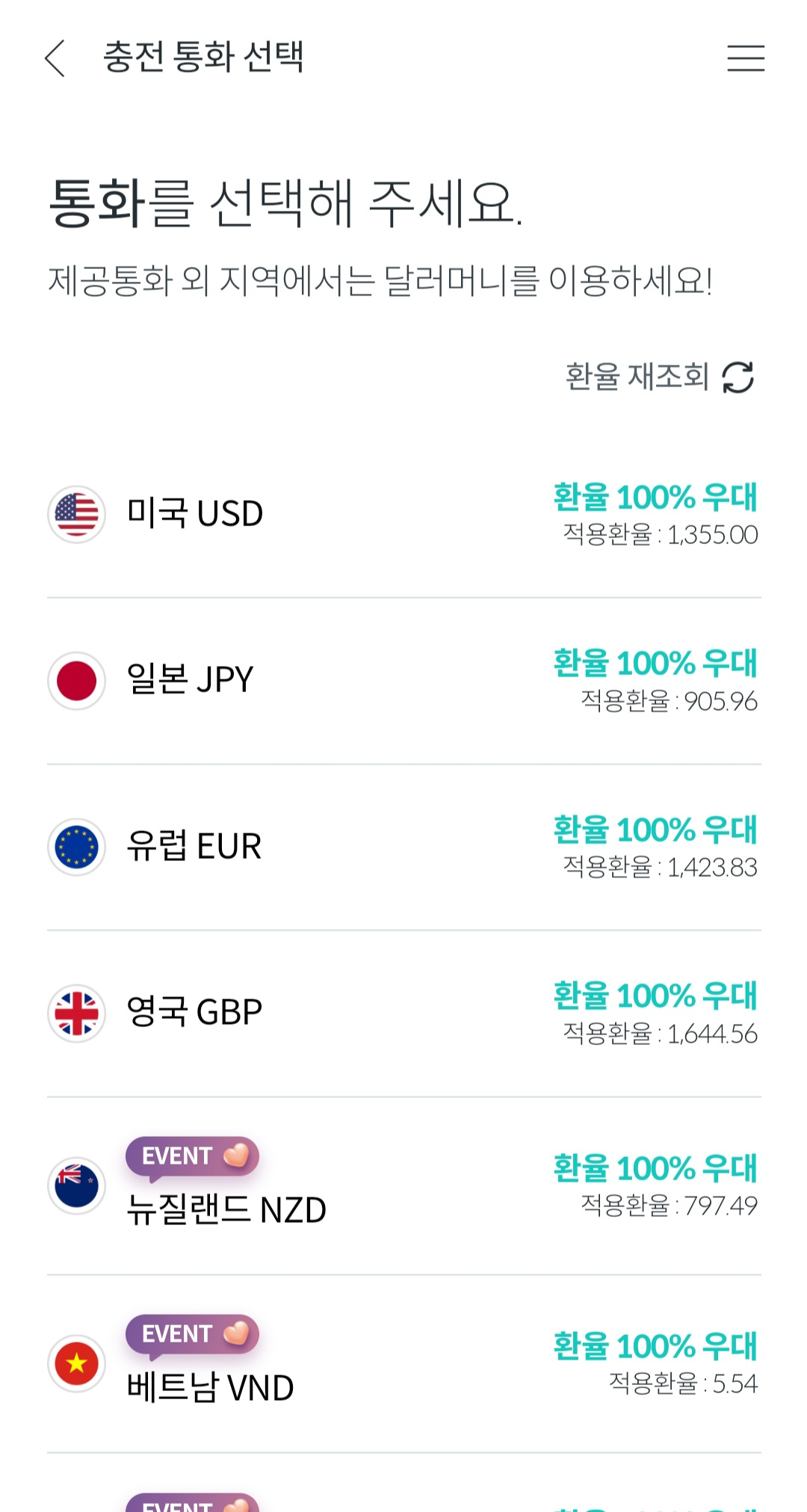The image size is (807, 1512).
Task: Open the hamburger menu
Action: point(746,58)
